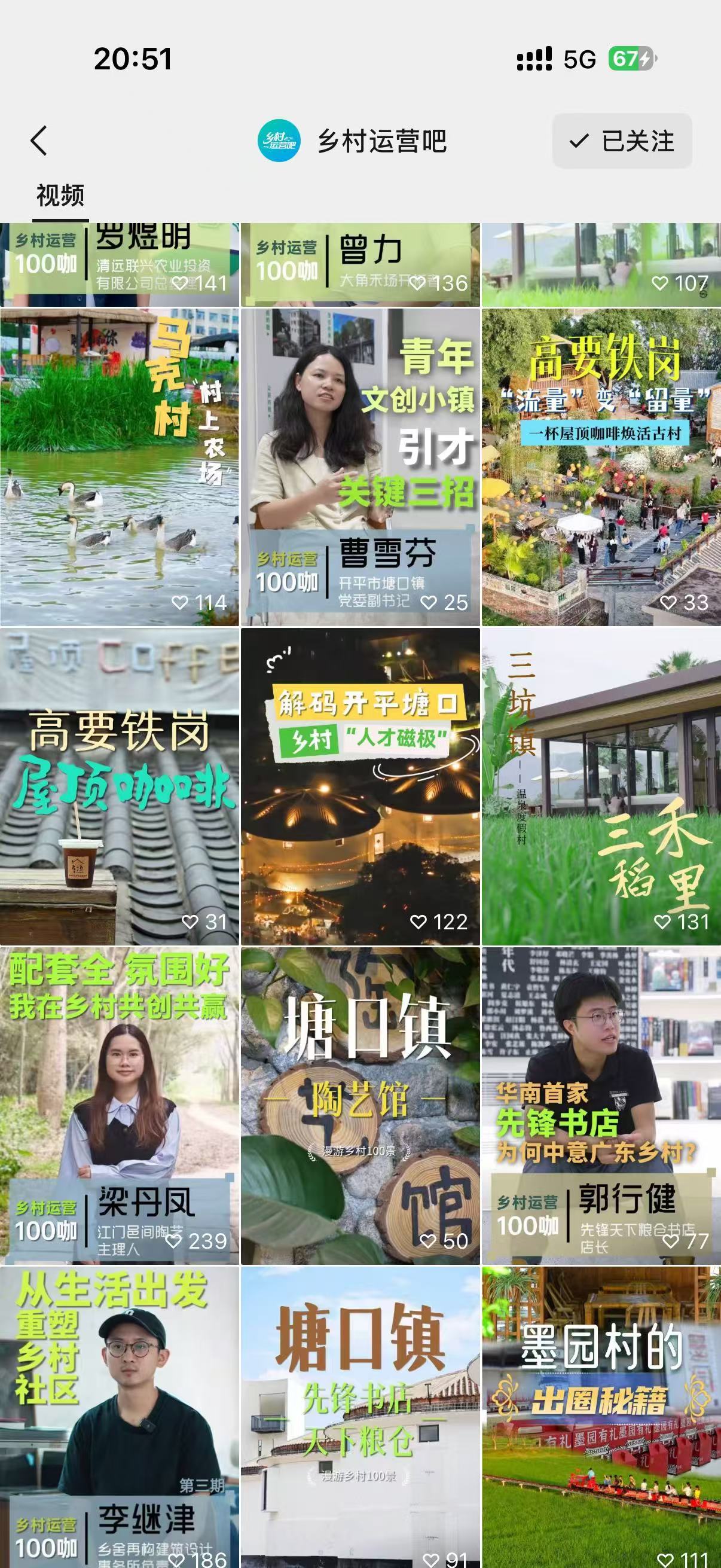Viewport: 721px width, 1568px height.
Task: Open the video with 141 likes
Action: click(119, 265)
